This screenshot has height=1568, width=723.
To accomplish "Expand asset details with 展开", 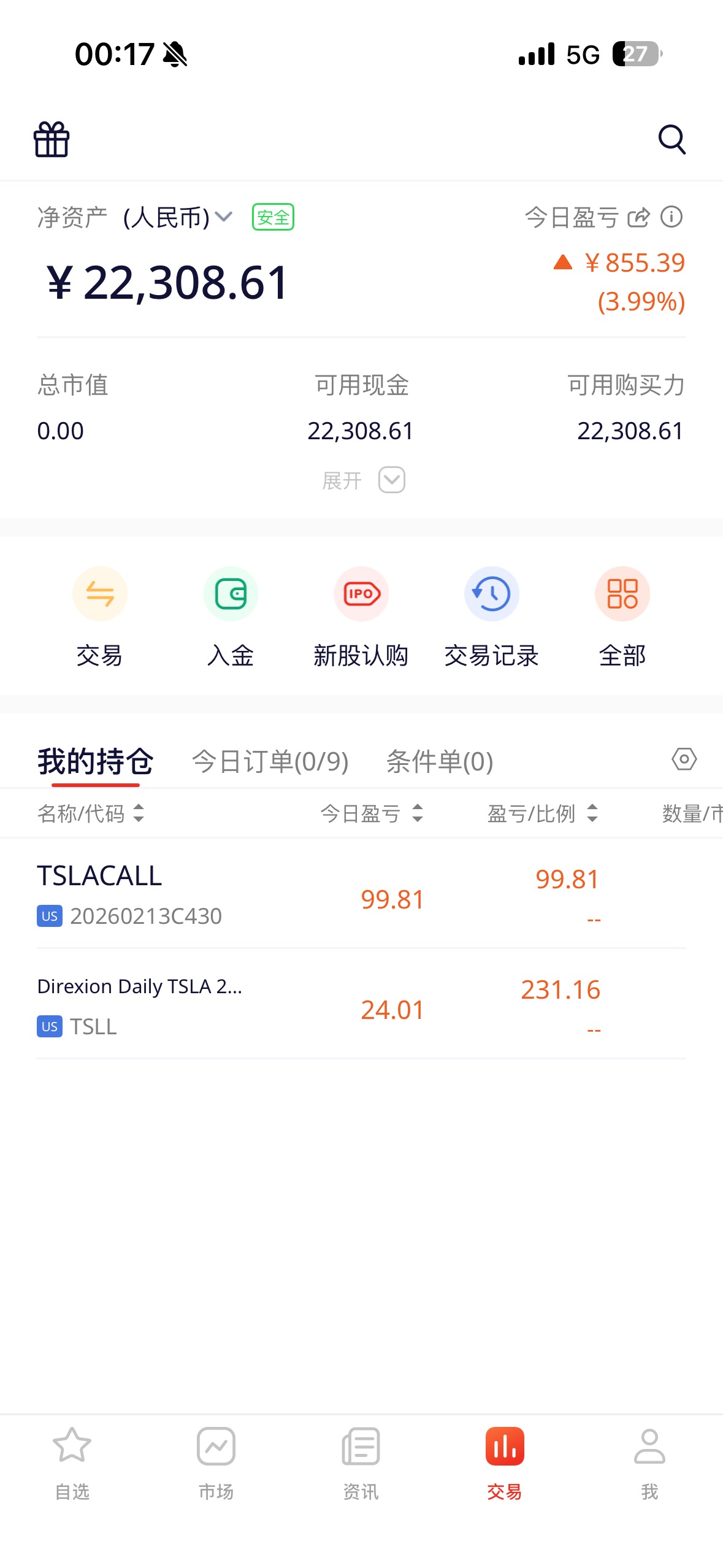I will (363, 480).
